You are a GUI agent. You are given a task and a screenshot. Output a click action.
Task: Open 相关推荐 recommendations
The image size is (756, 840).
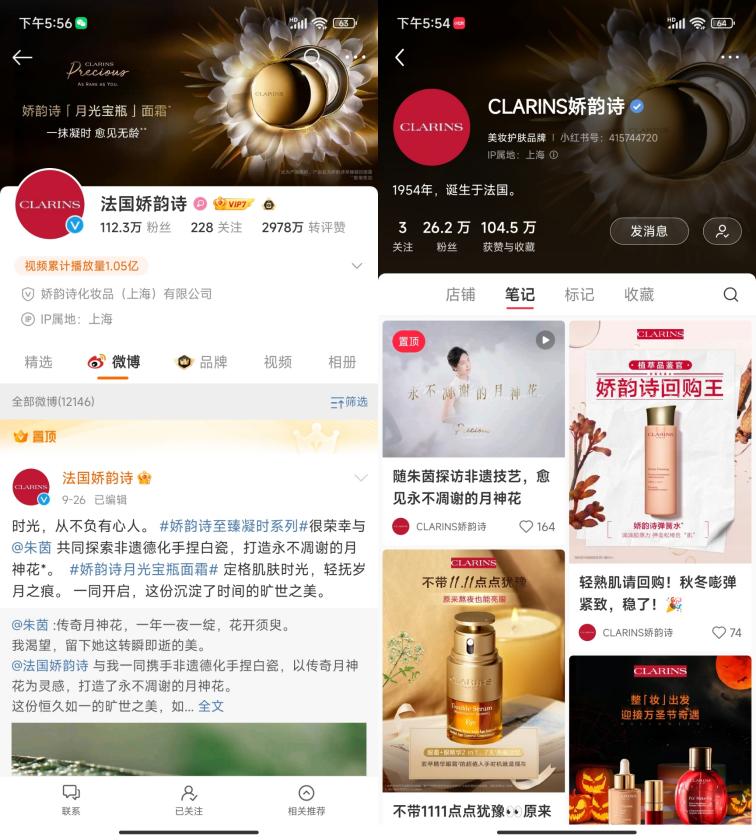pos(306,800)
